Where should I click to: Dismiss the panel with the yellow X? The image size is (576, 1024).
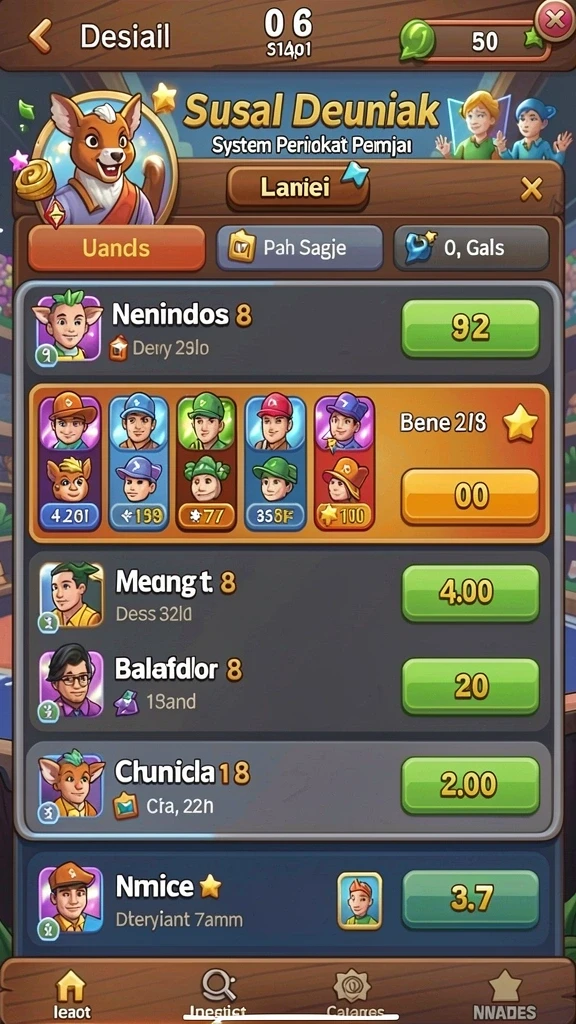point(531,190)
